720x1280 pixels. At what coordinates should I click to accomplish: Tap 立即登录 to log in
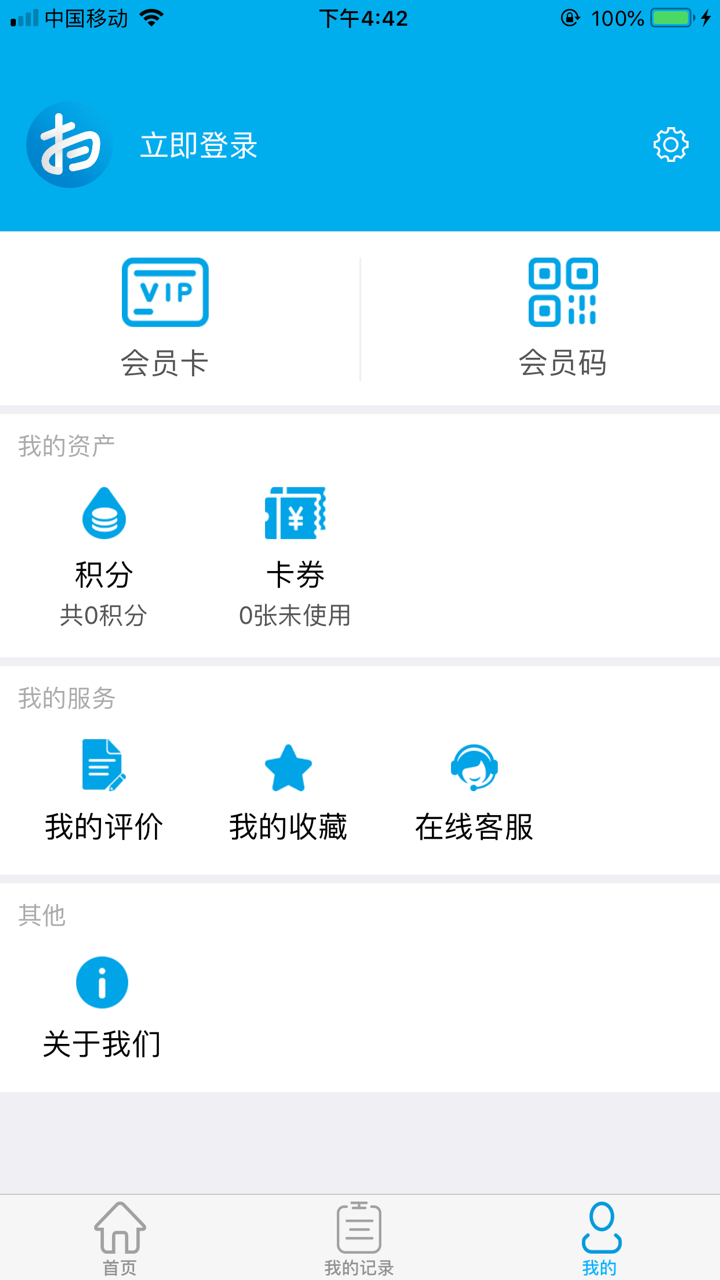tap(199, 145)
